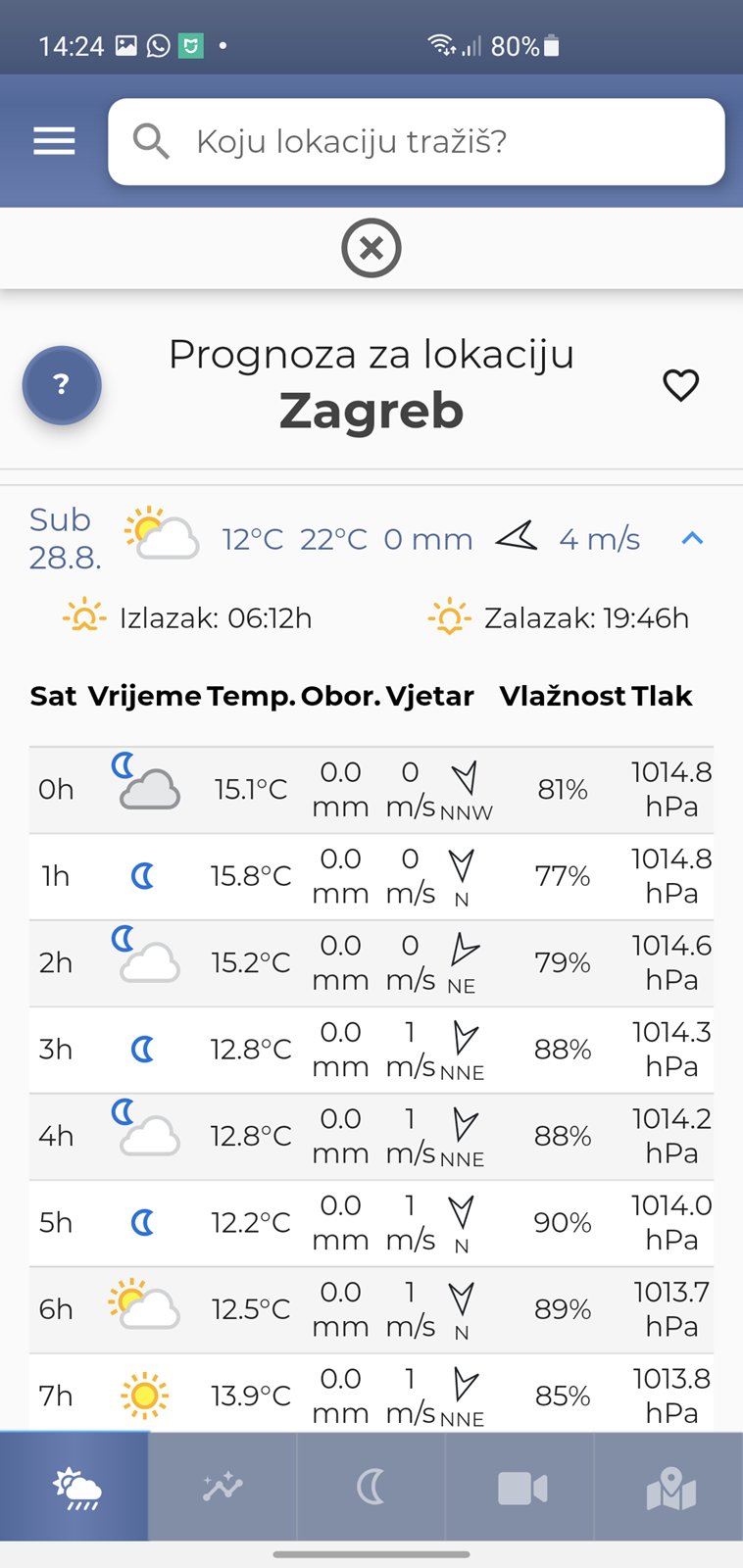Collapse the Sub 28.8. forecast chevron
The image size is (743, 1568).
pos(692,538)
